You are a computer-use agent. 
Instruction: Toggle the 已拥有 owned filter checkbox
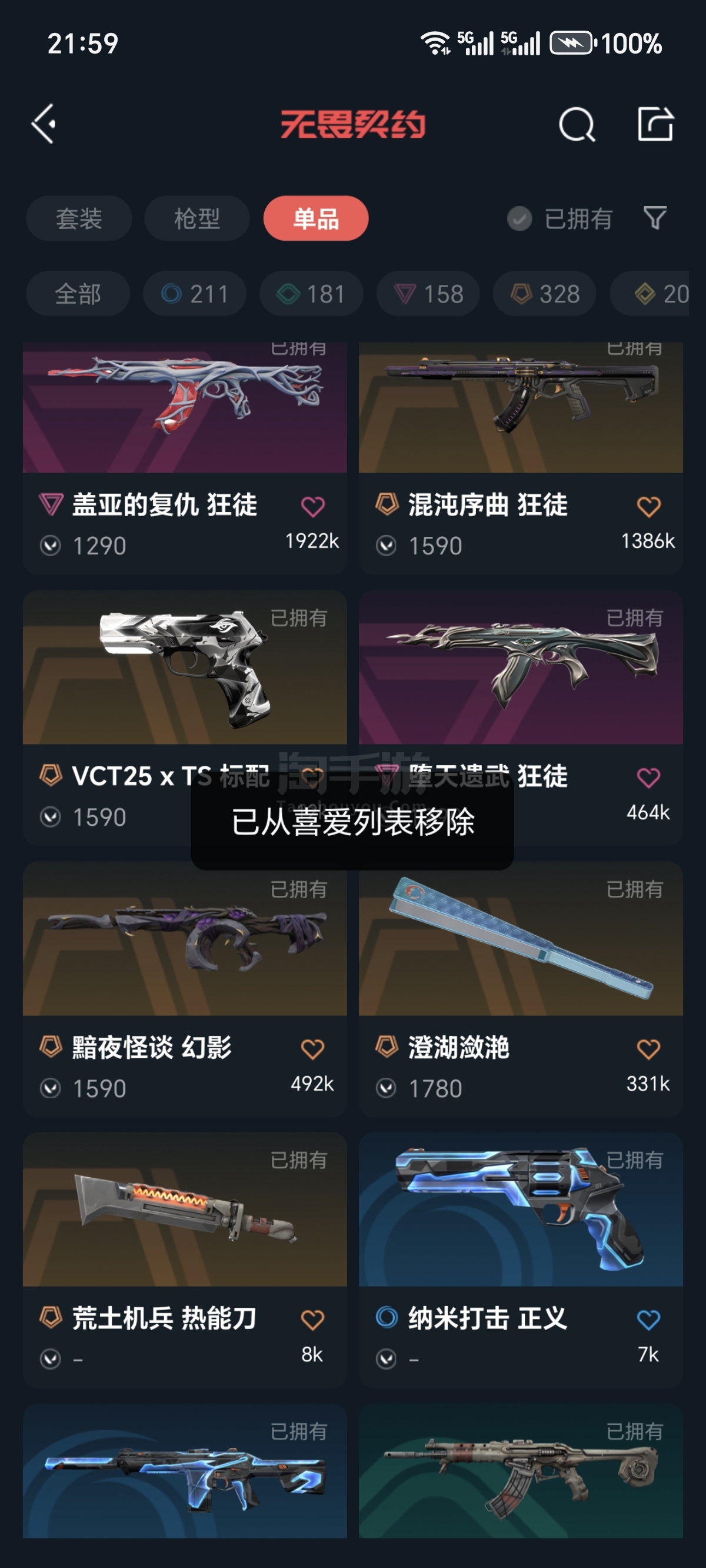(x=519, y=219)
